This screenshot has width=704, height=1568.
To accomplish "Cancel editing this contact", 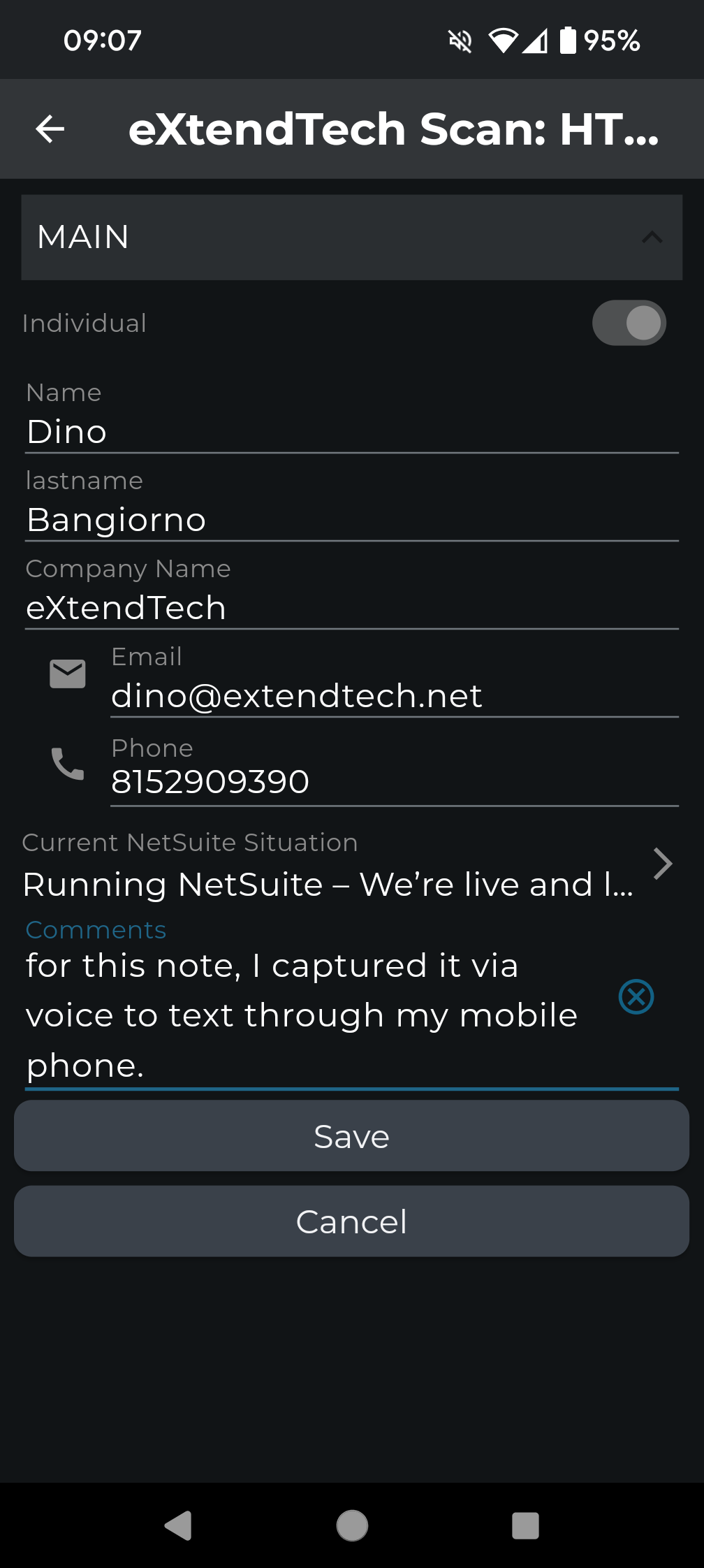I will click(351, 1221).
